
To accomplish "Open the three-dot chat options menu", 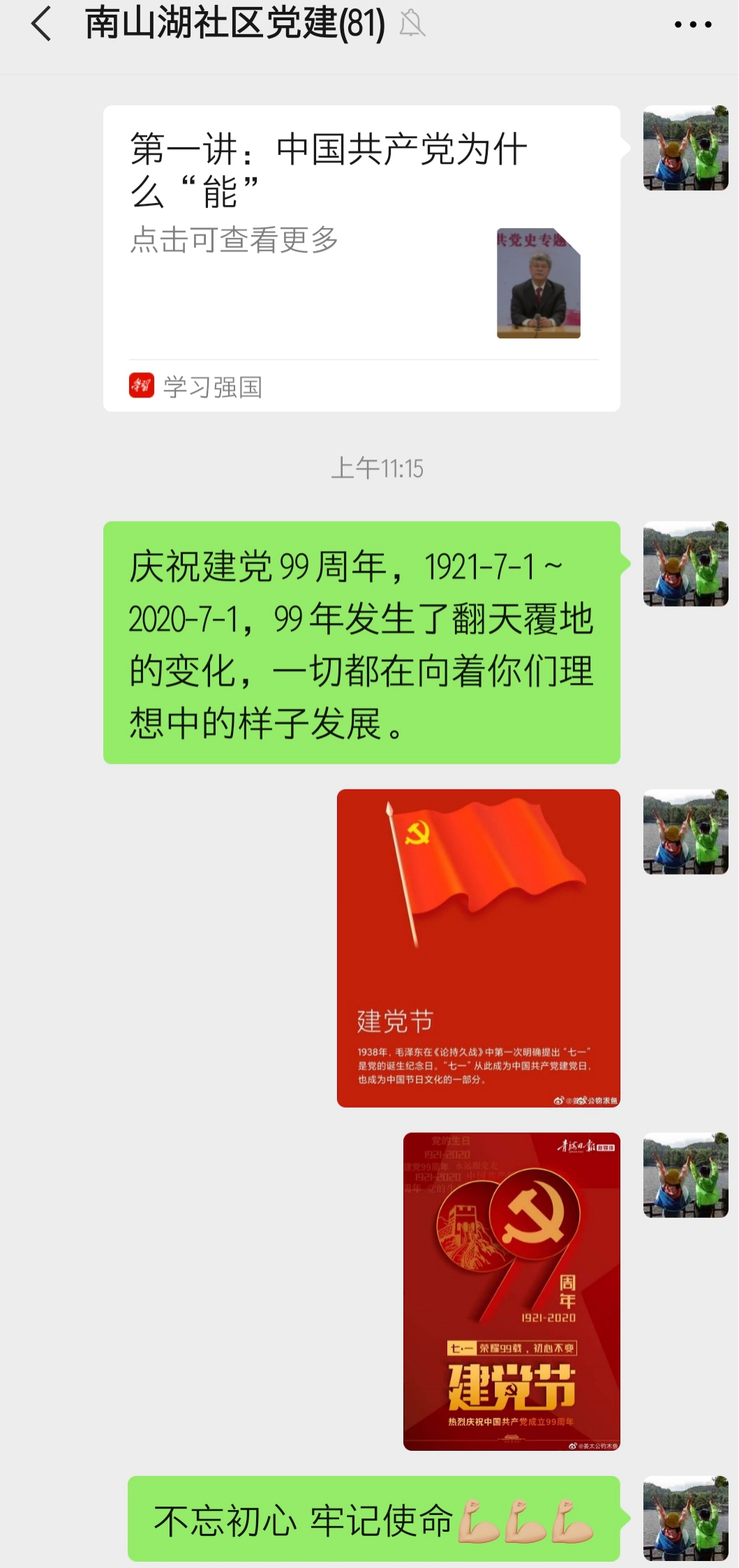I will coord(692,25).
